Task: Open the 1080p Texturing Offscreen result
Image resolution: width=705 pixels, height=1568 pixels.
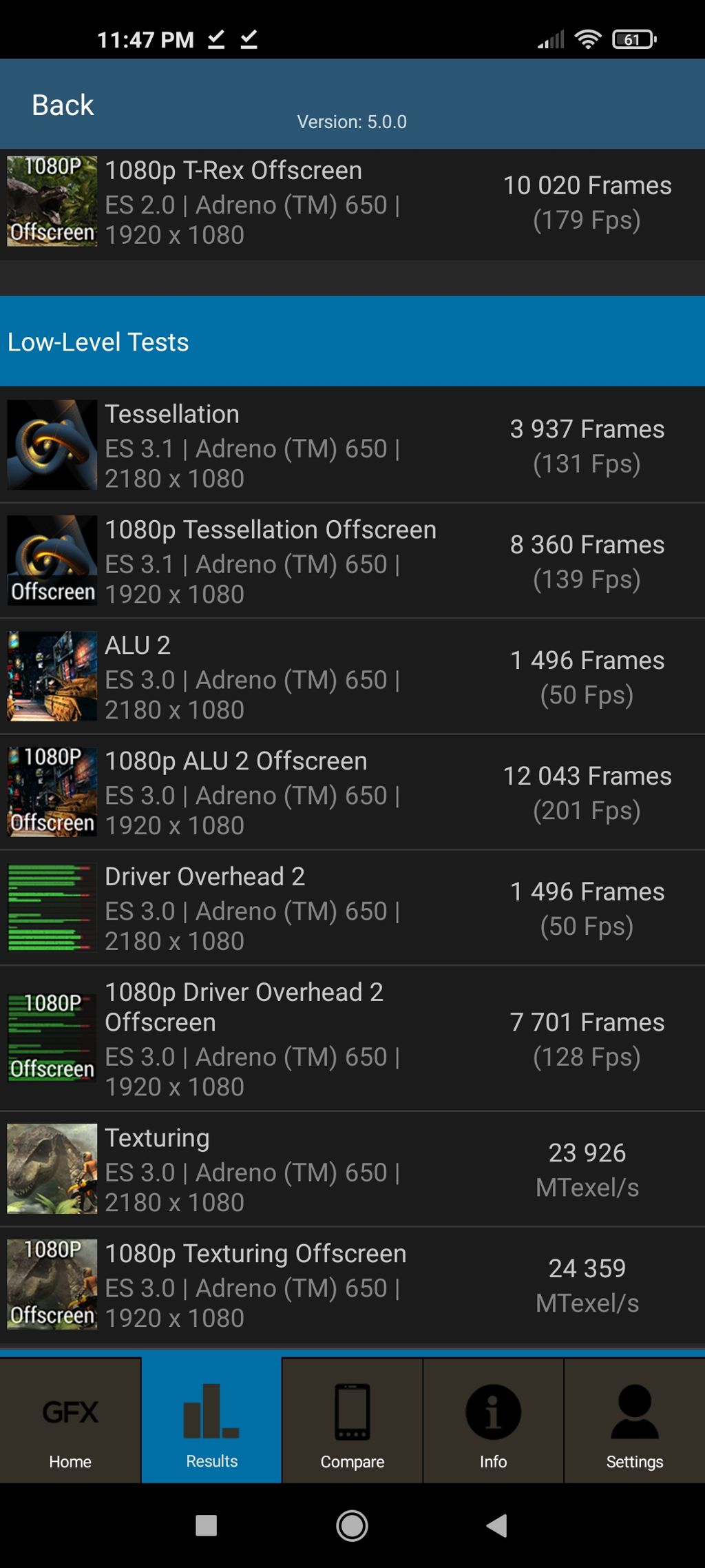Action: [x=352, y=1285]
